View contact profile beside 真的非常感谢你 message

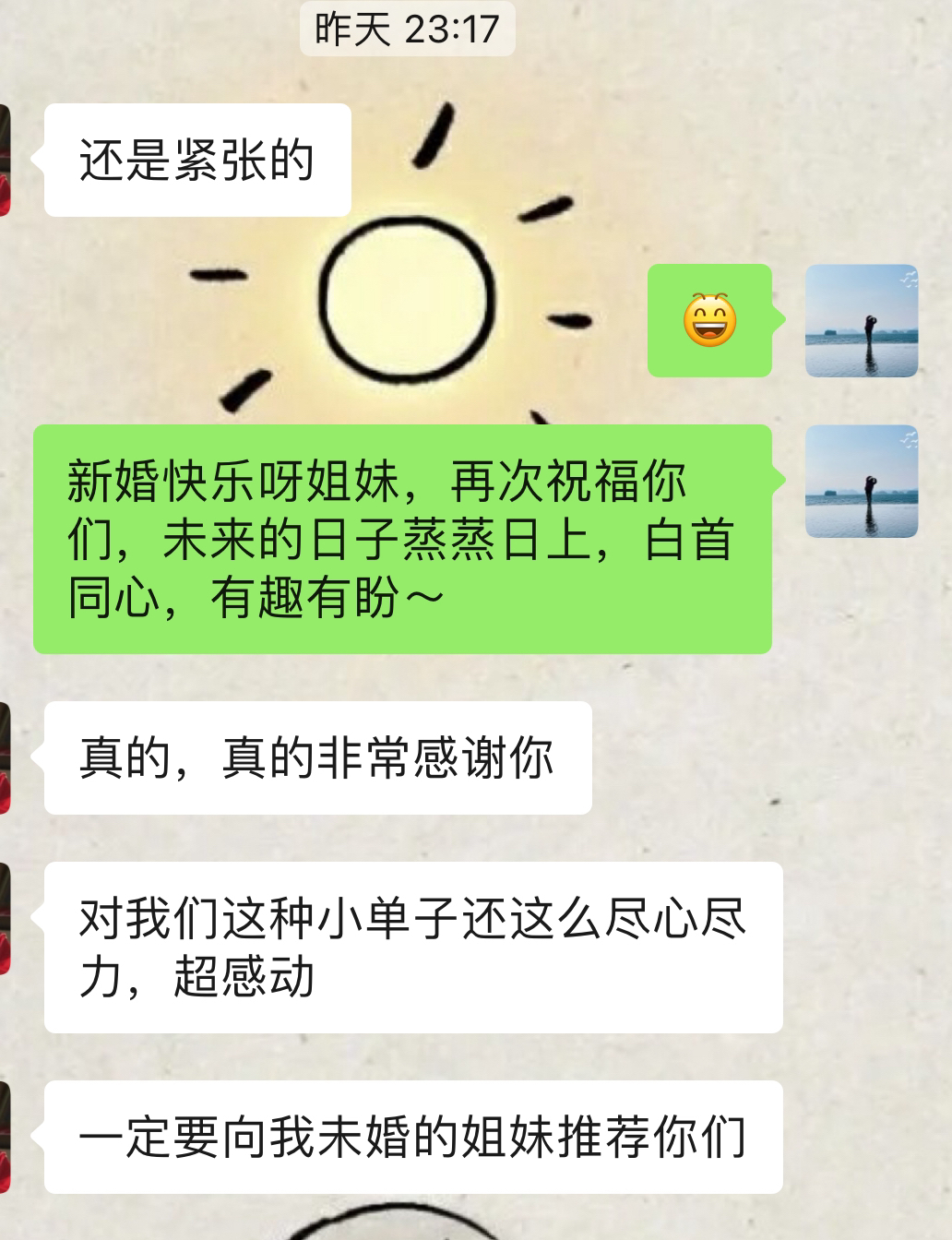5,758
